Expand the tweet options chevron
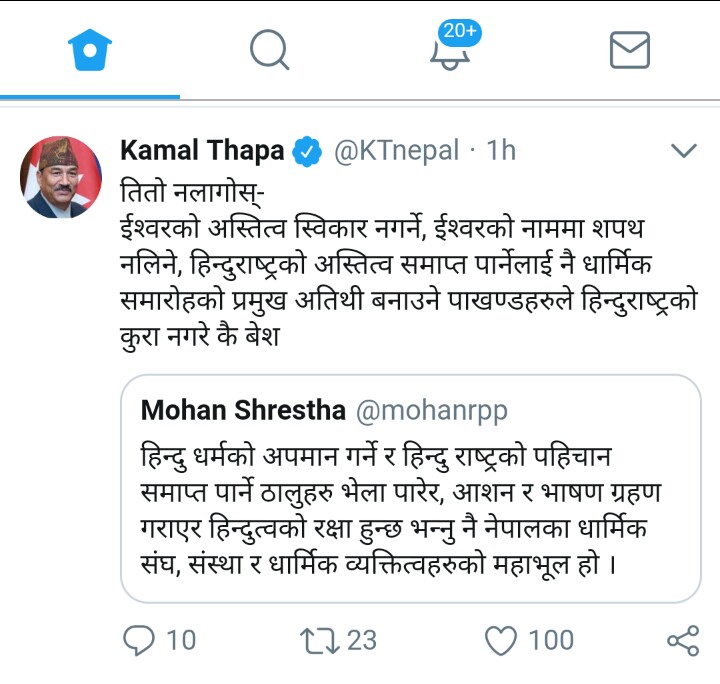 coord(683,152)
